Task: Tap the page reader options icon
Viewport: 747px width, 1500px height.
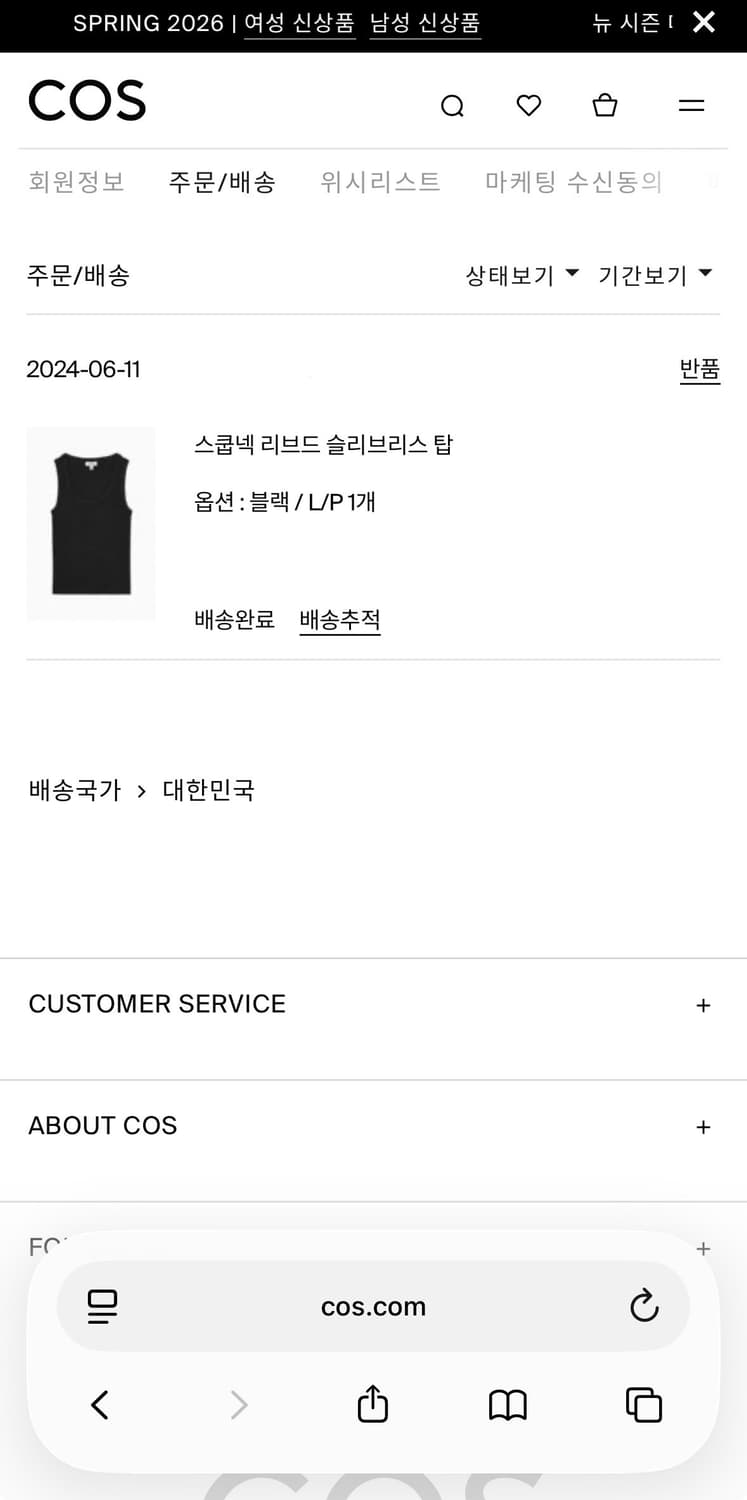Action: [102, 1306]
